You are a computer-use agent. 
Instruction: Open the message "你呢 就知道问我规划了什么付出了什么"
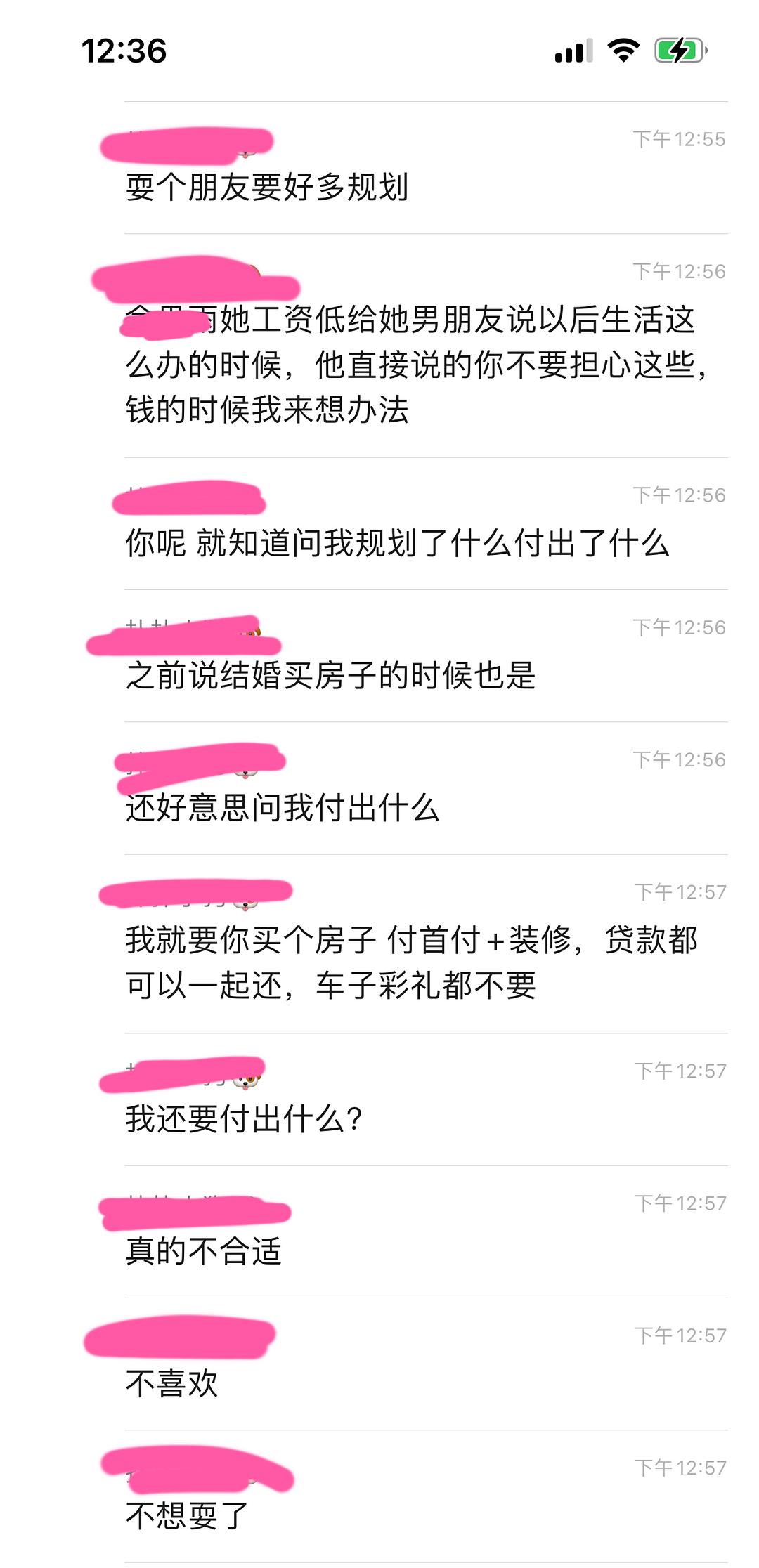point(426,524)
